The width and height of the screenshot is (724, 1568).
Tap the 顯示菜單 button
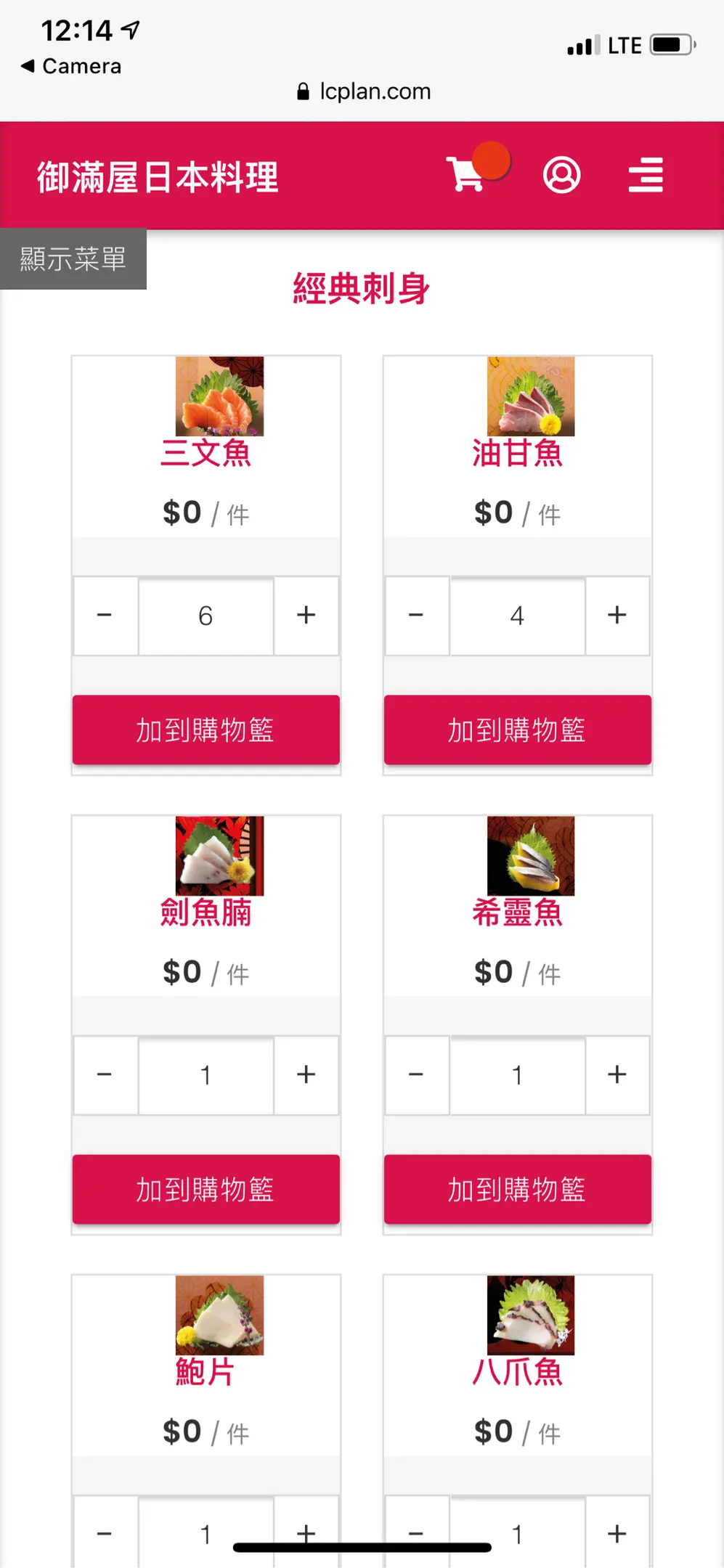pyautogui.click(x=73, y=259)
